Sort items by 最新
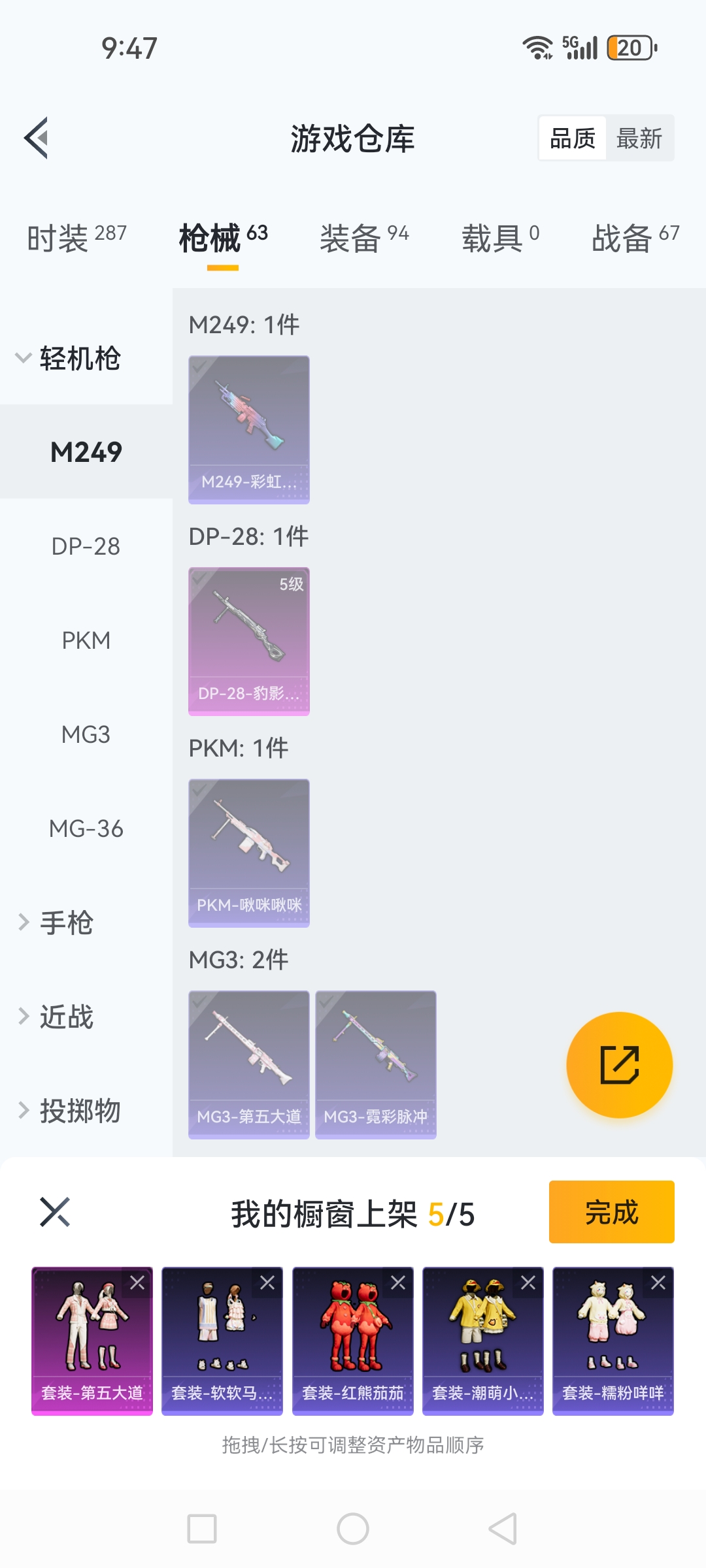This screenshot has width=706, height=1568. point(639,139)
